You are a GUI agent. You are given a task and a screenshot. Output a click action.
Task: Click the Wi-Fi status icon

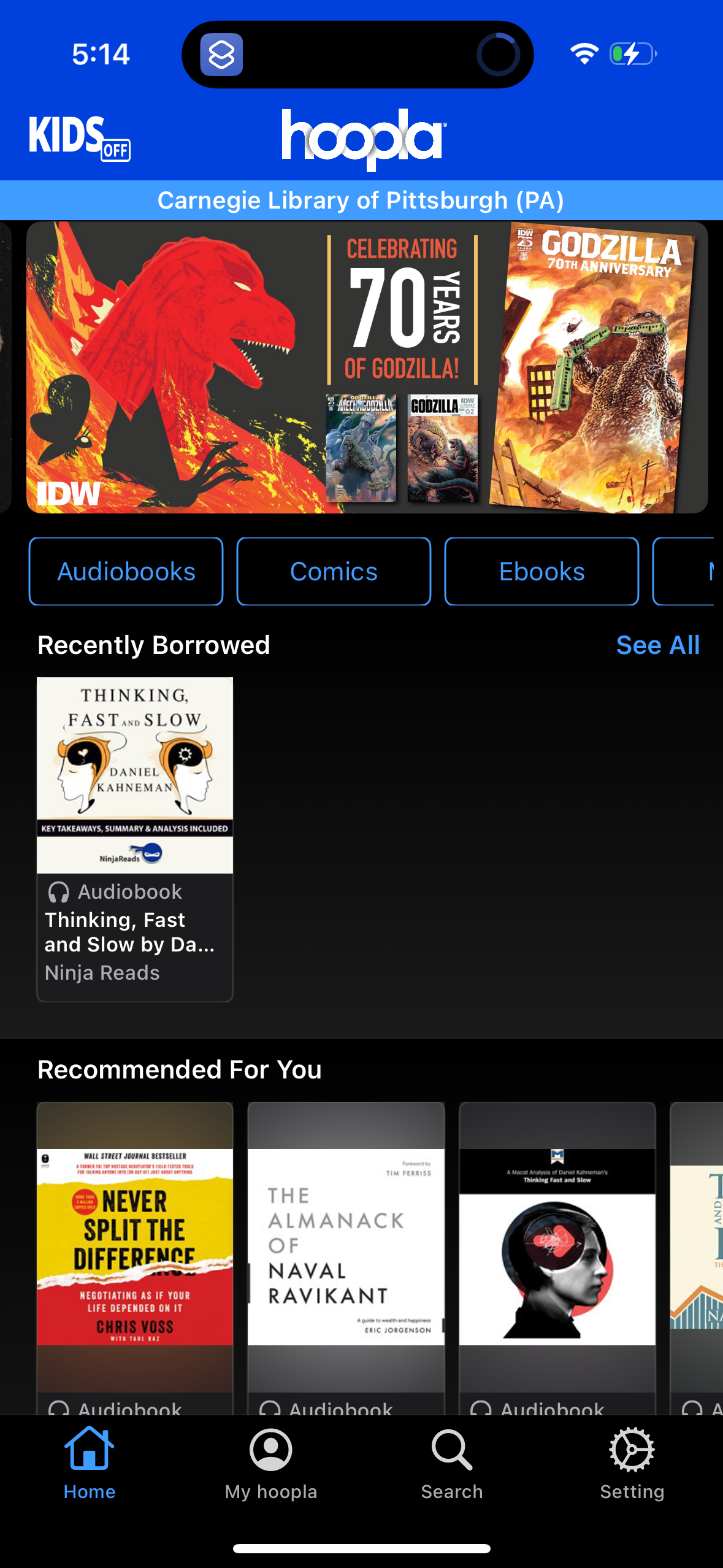click(x=583, y=54)
